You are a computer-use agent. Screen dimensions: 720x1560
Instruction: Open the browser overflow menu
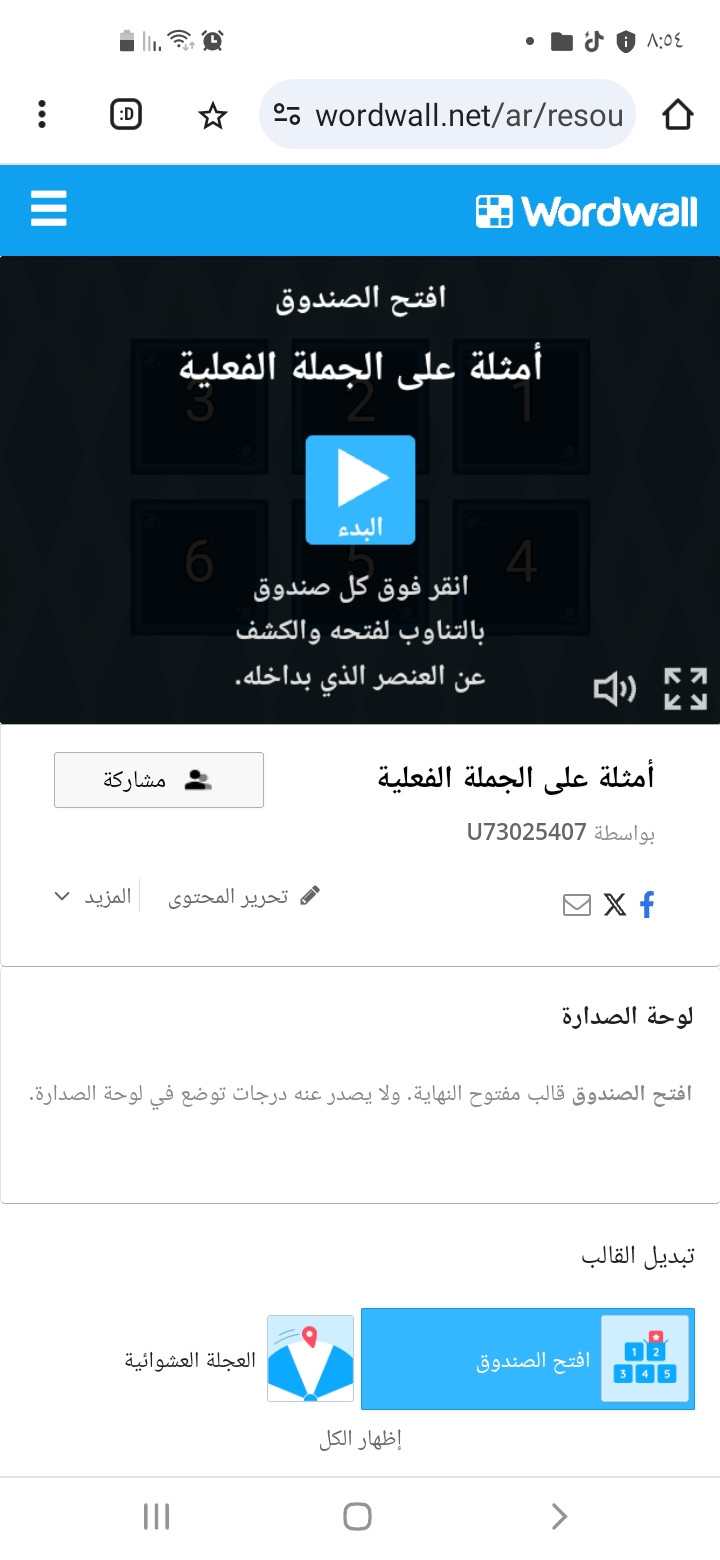[42, 115]
